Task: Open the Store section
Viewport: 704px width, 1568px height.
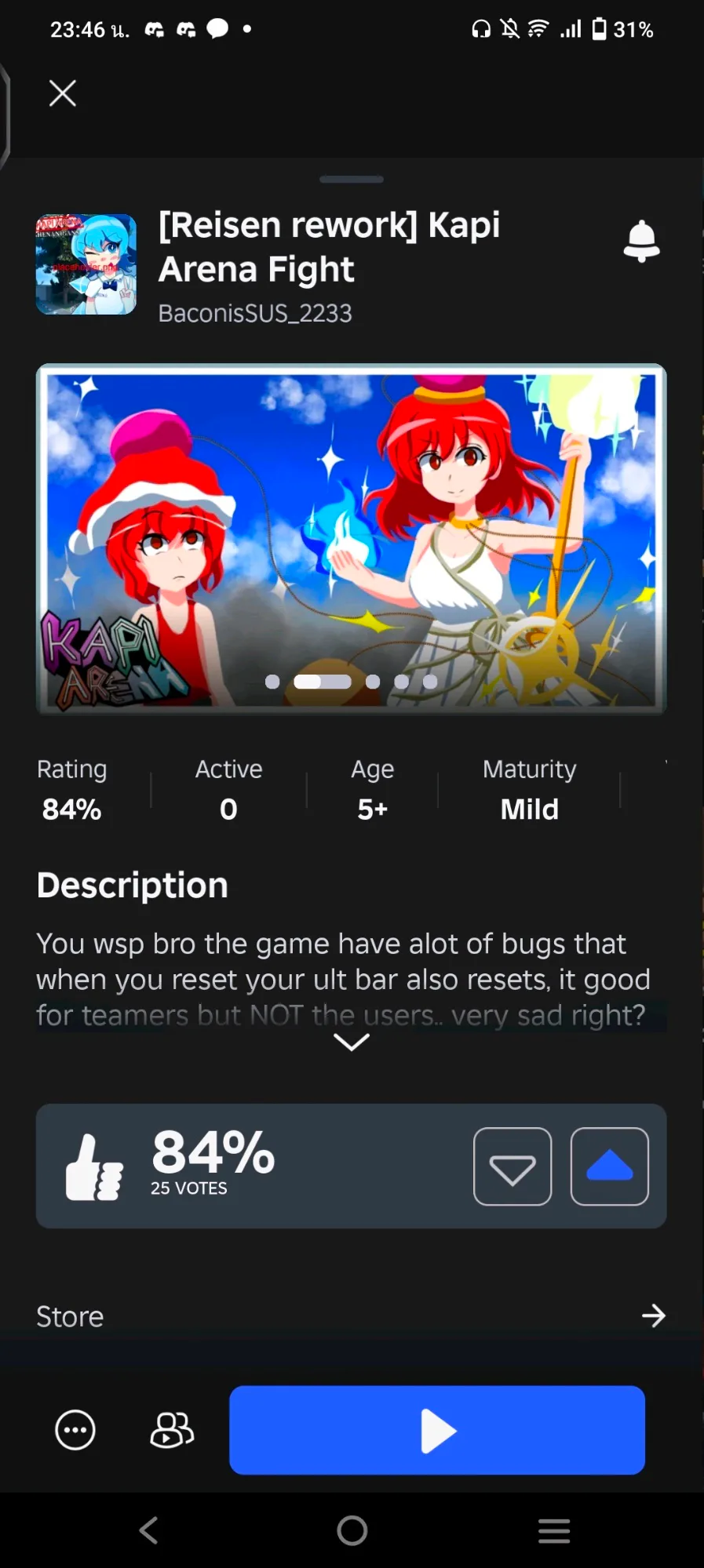Action: pos(351,1316)
